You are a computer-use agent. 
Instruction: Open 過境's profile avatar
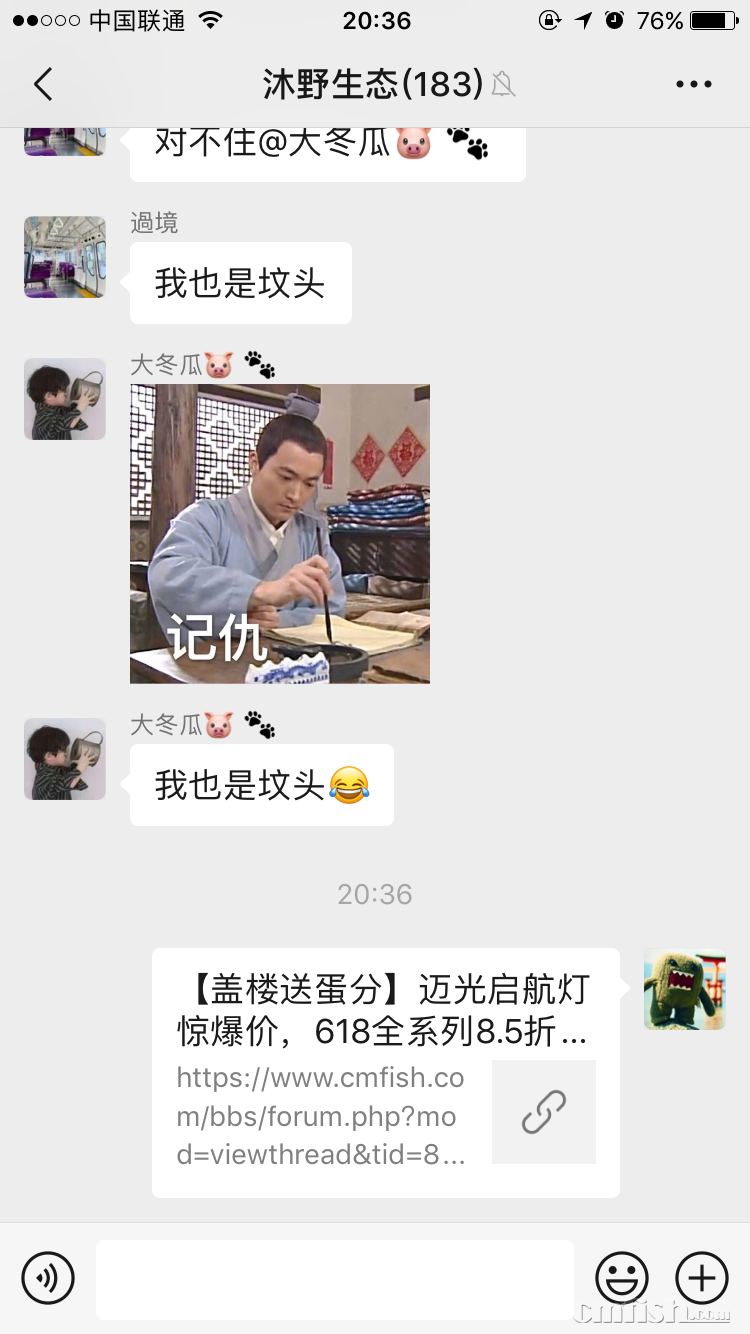pyautogui.click(x=65, y=258)
